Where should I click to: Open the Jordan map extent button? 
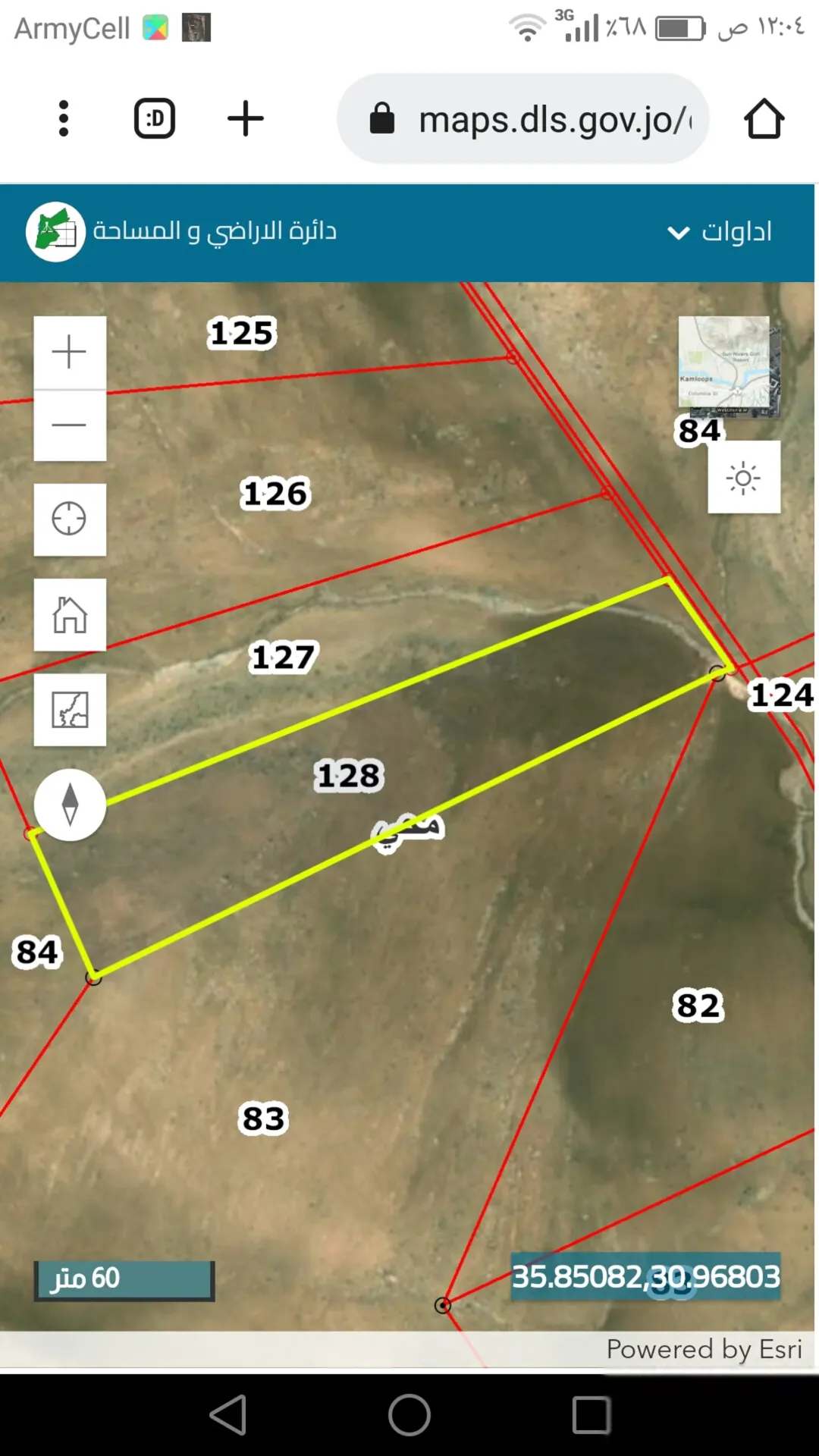click(70, 710)
